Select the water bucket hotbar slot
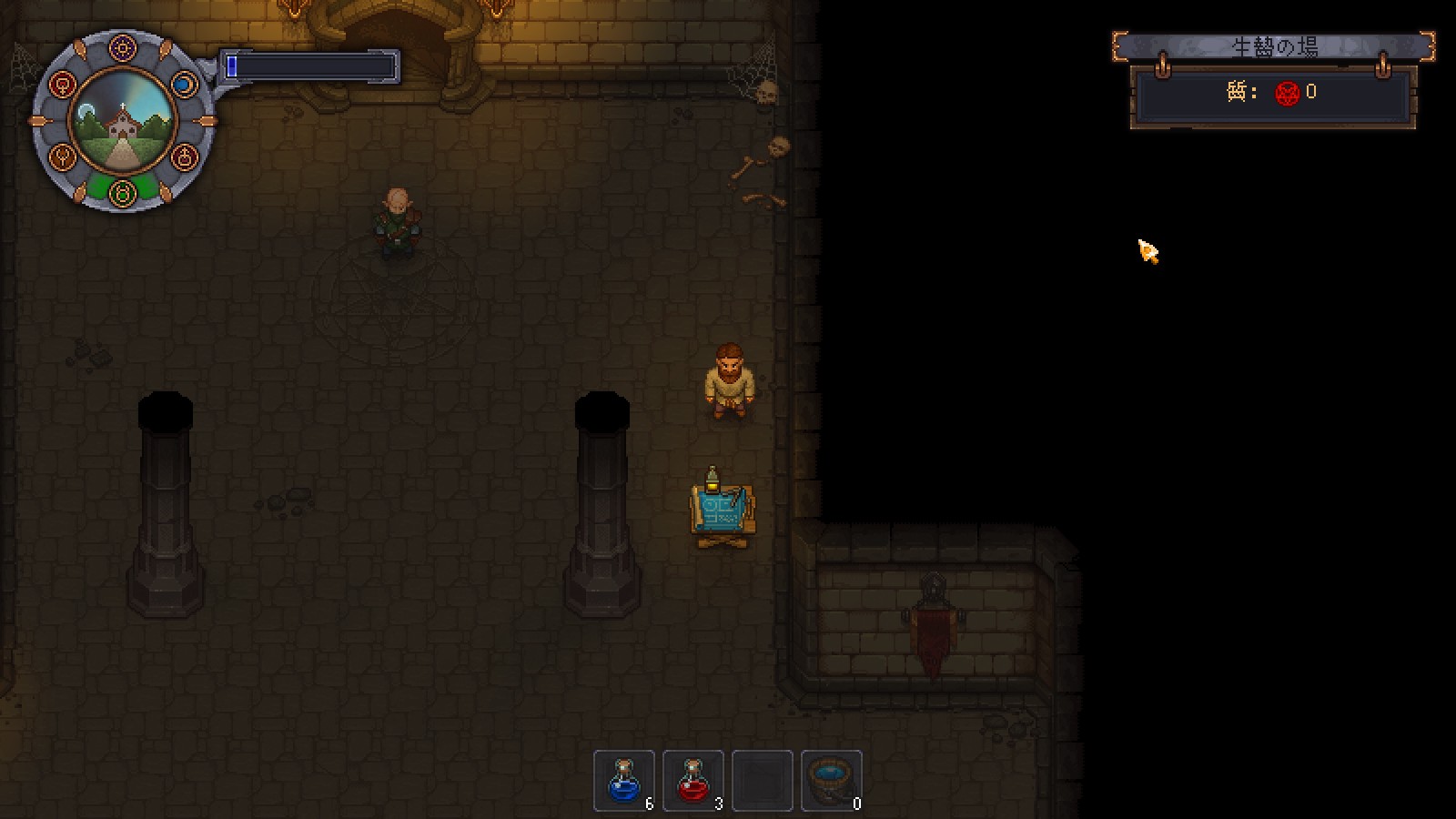1456x819 pixels. coord(831,780)
